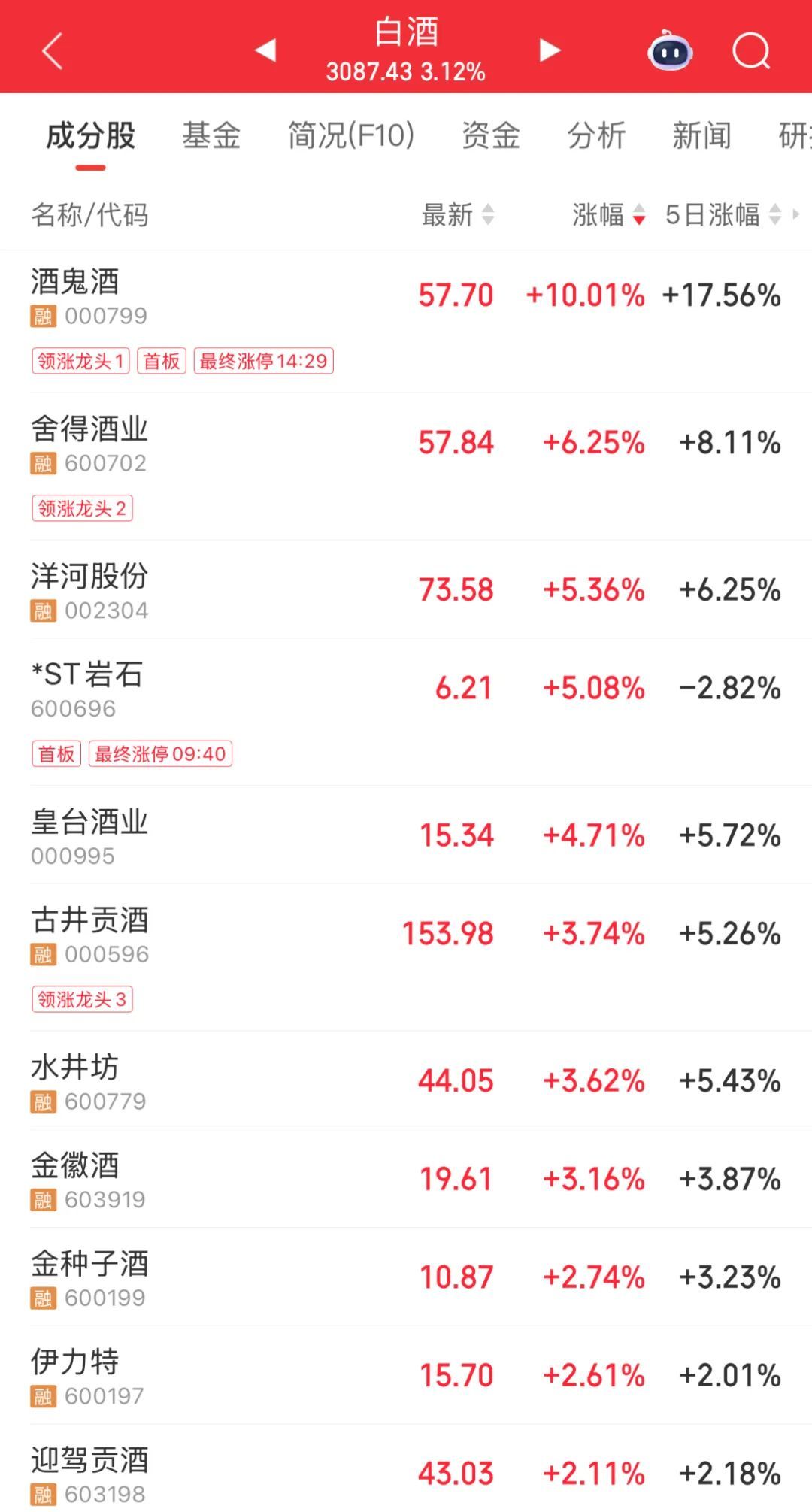Open the 分析 tab

pyautogui.click(x=596, y=136)
